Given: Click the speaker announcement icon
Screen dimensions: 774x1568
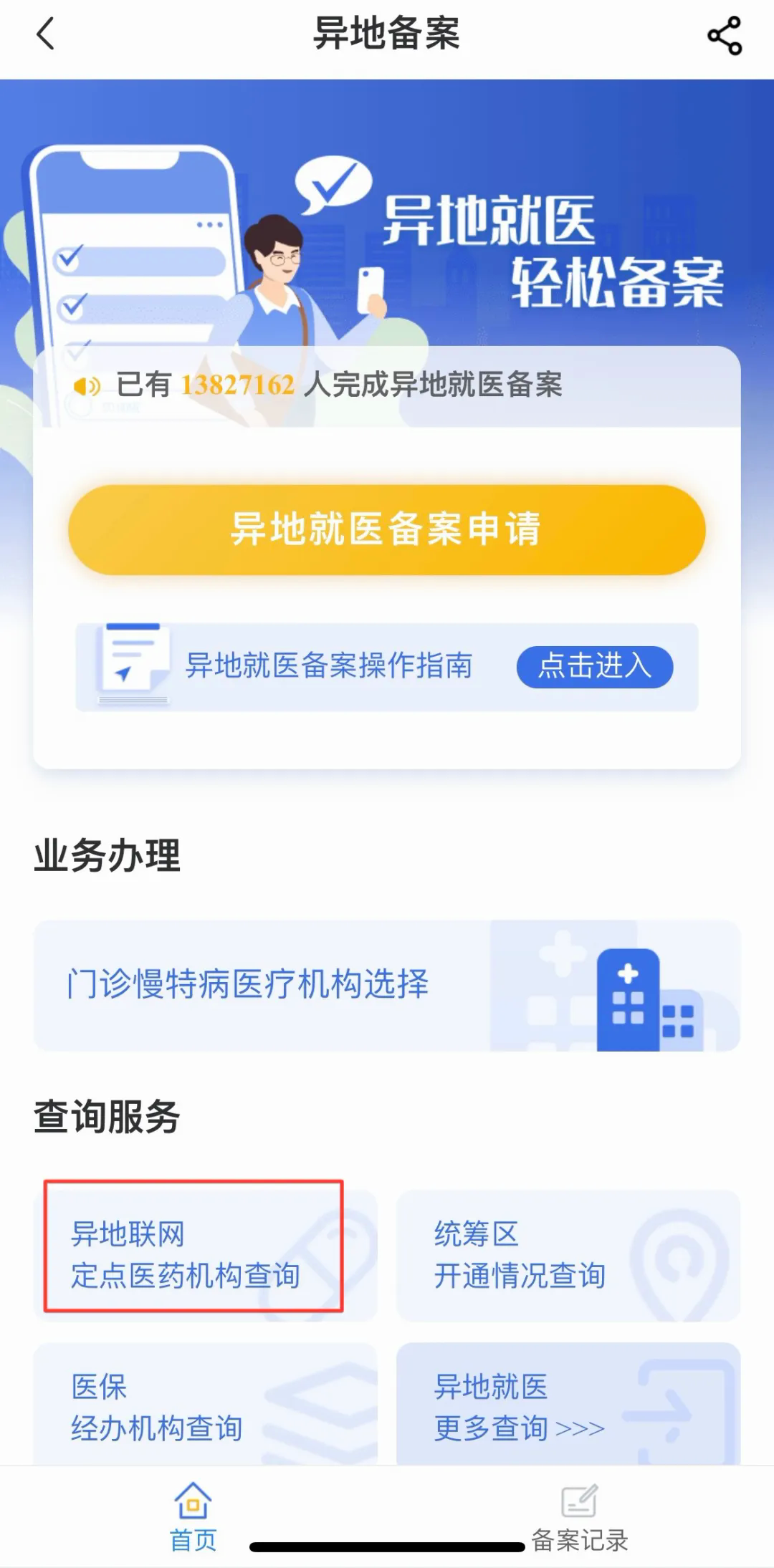Looking at the screenshot, I should [86, 385].
